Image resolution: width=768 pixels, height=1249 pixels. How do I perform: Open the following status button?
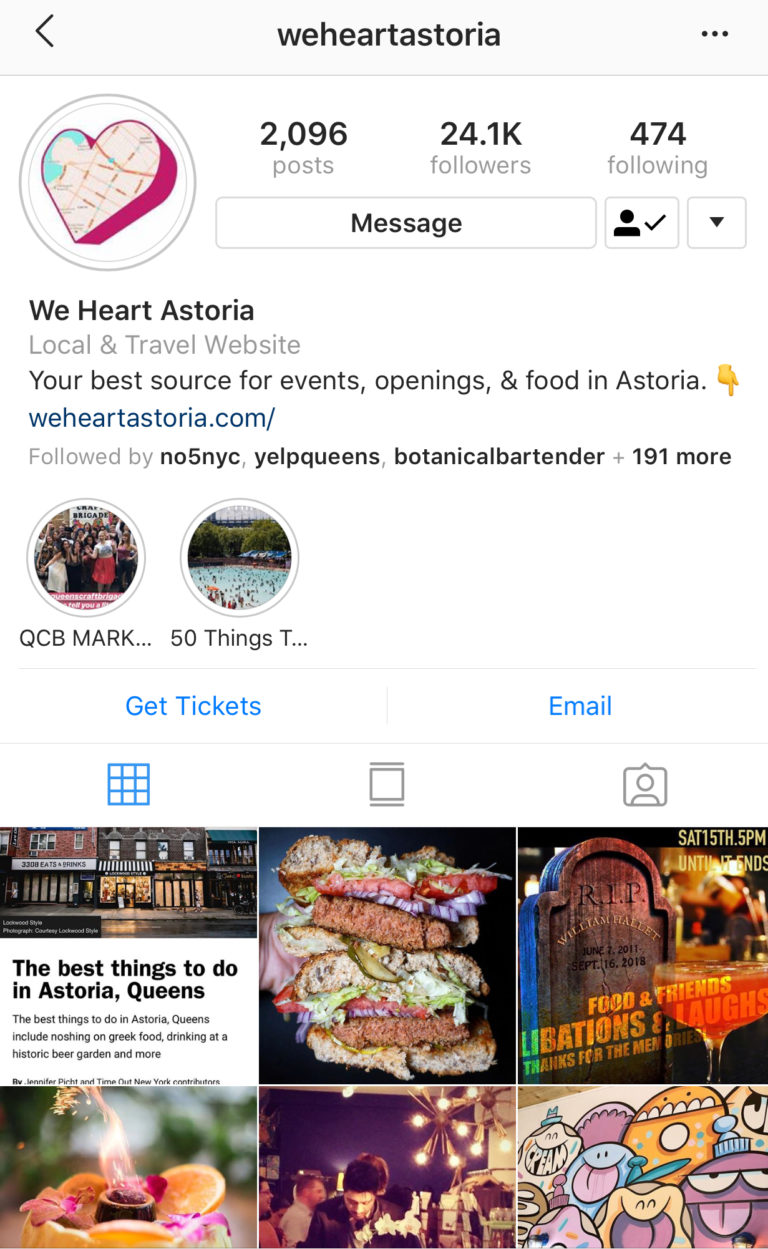point(642,223)
